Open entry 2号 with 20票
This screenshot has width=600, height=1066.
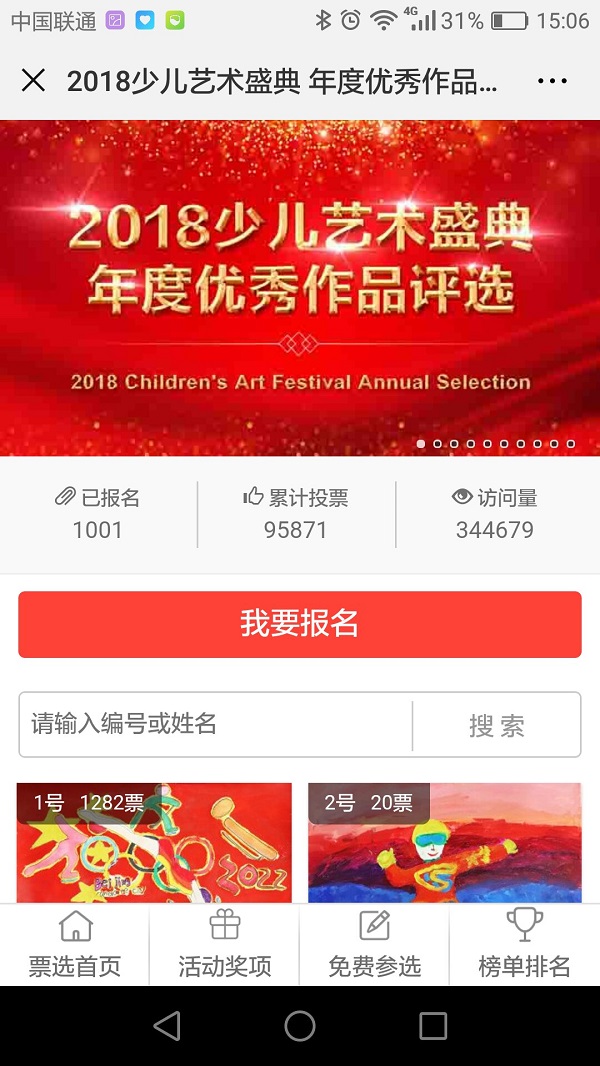click(445, 845)
